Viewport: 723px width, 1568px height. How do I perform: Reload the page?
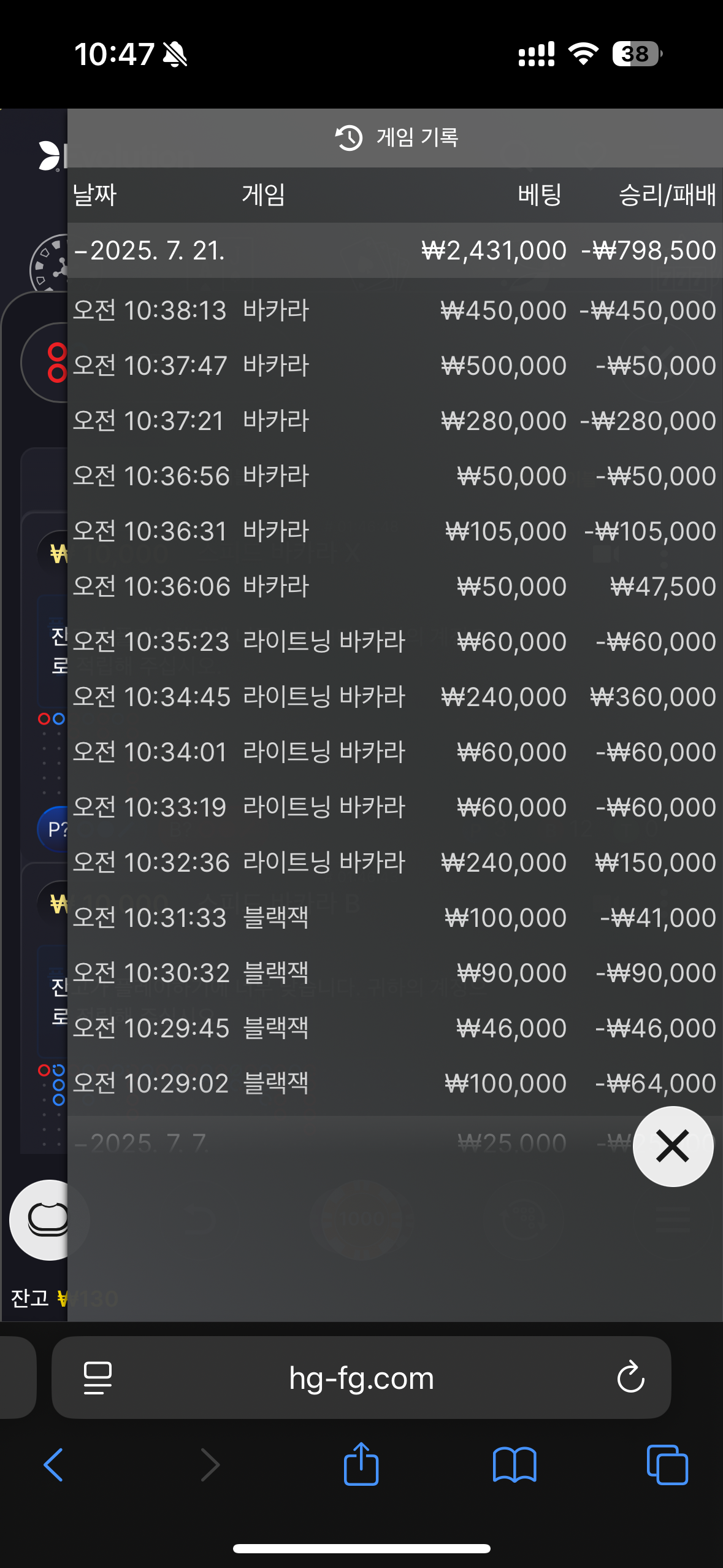[630, 1378]
